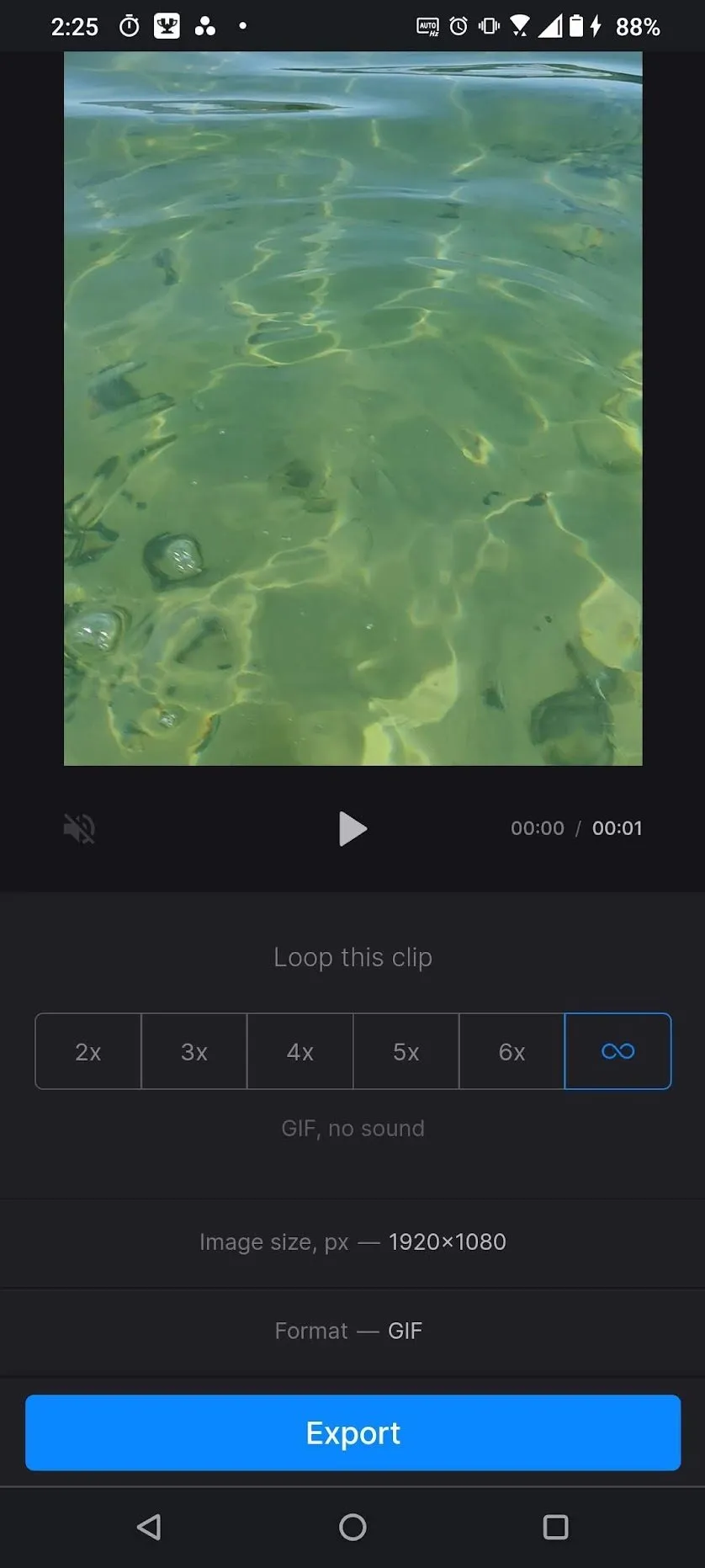Toggle the muted sound icon
Image resolution: width=705 pixels, height=1568 pixels.
coord(79,829)
